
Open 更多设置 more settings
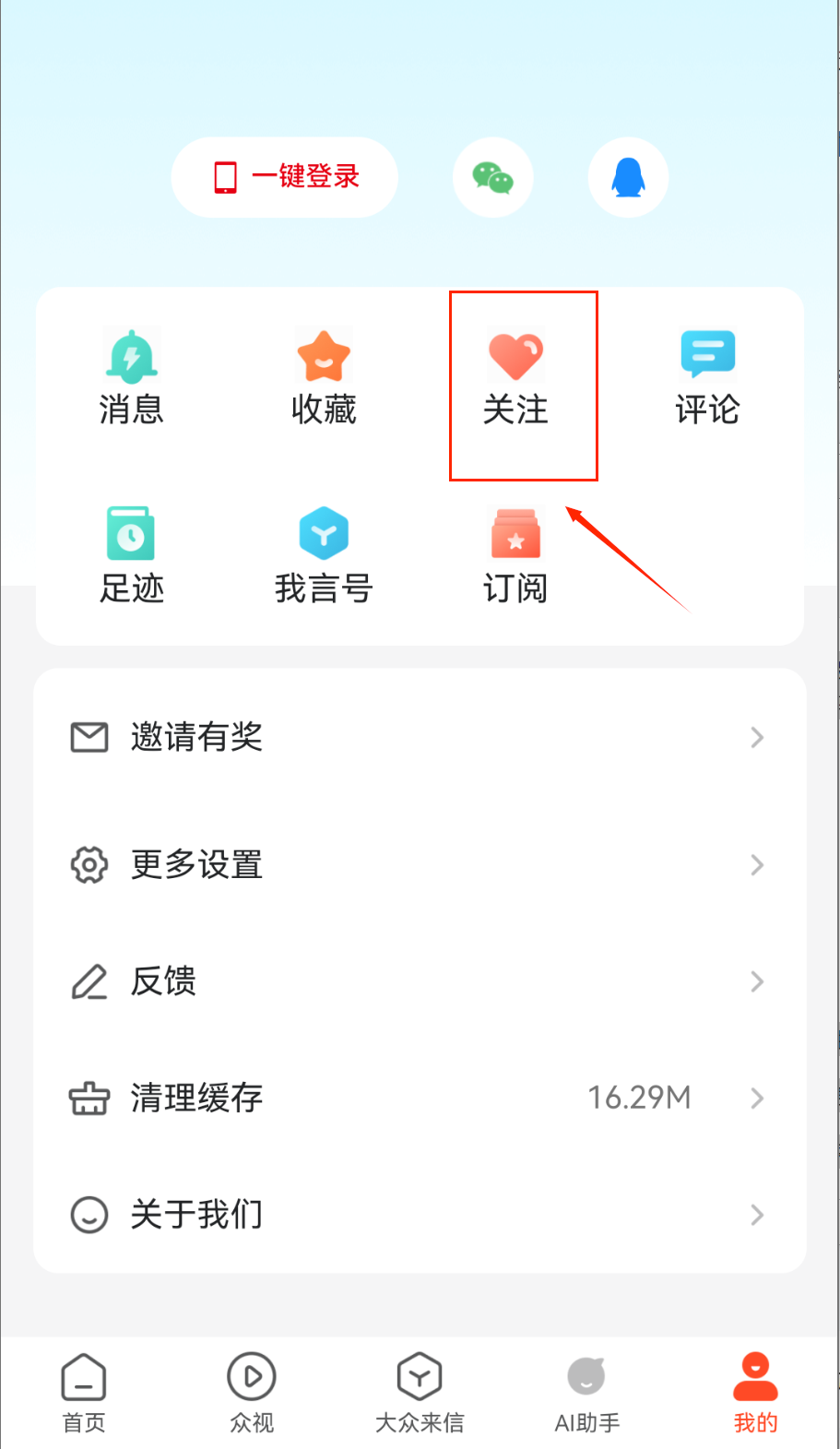420,864
